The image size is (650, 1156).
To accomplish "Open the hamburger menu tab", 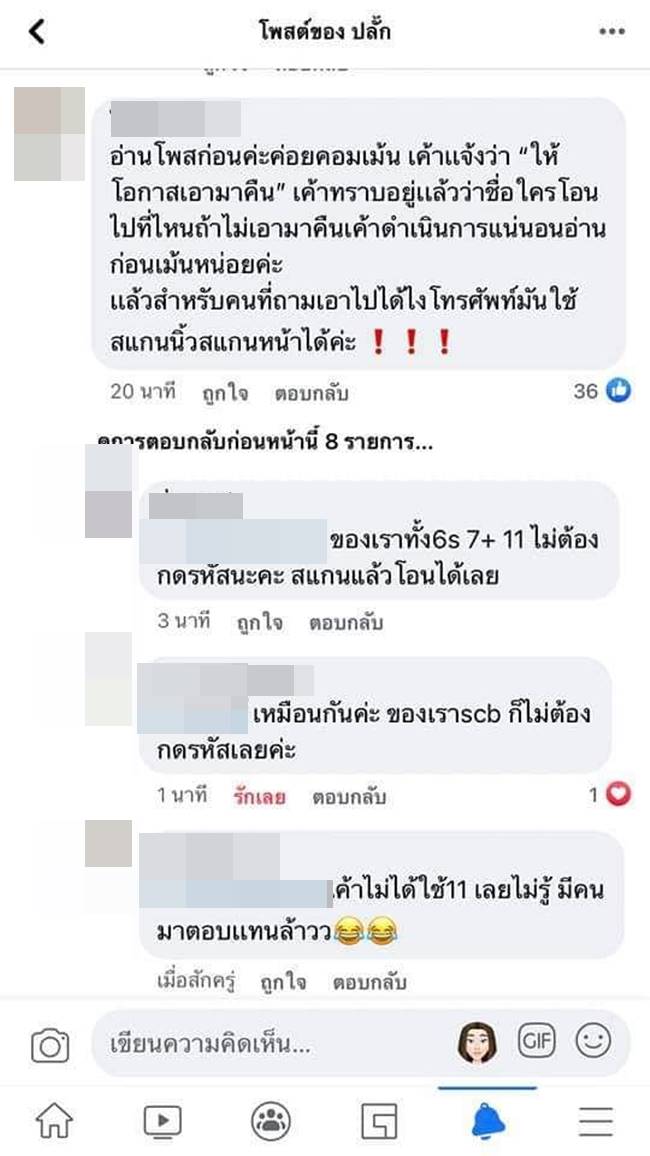I will (596, 1121).
